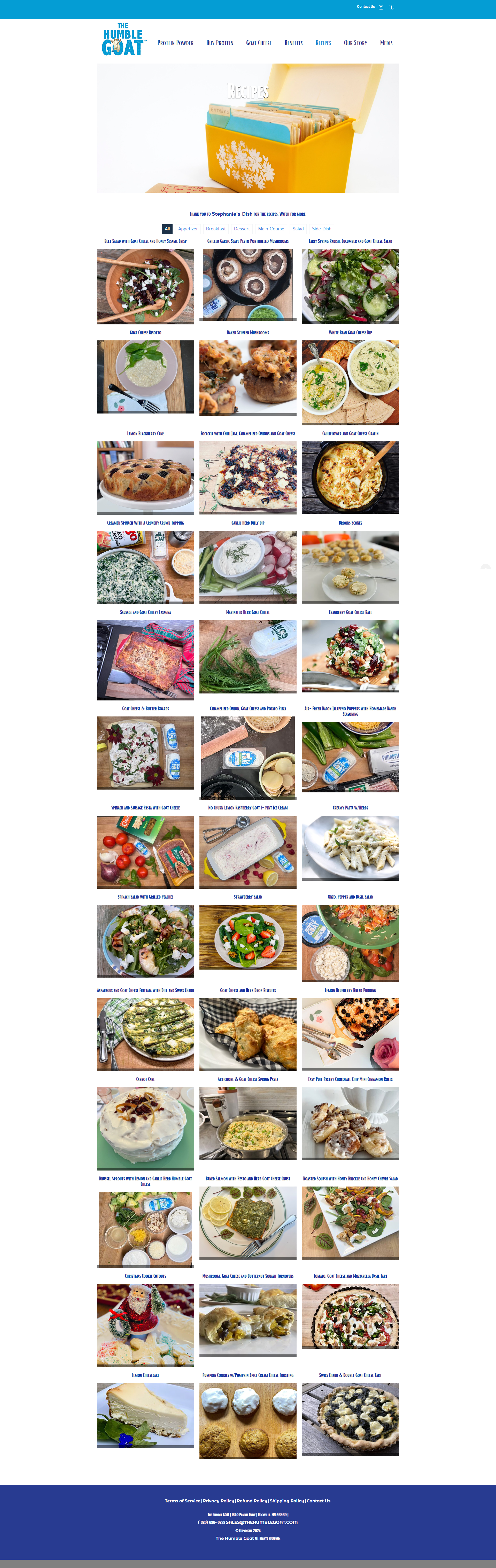This screenshot has width=496, height=1568.
Task: Open the Goat Cheese Risotto recipe
Action: pos(145,377)
